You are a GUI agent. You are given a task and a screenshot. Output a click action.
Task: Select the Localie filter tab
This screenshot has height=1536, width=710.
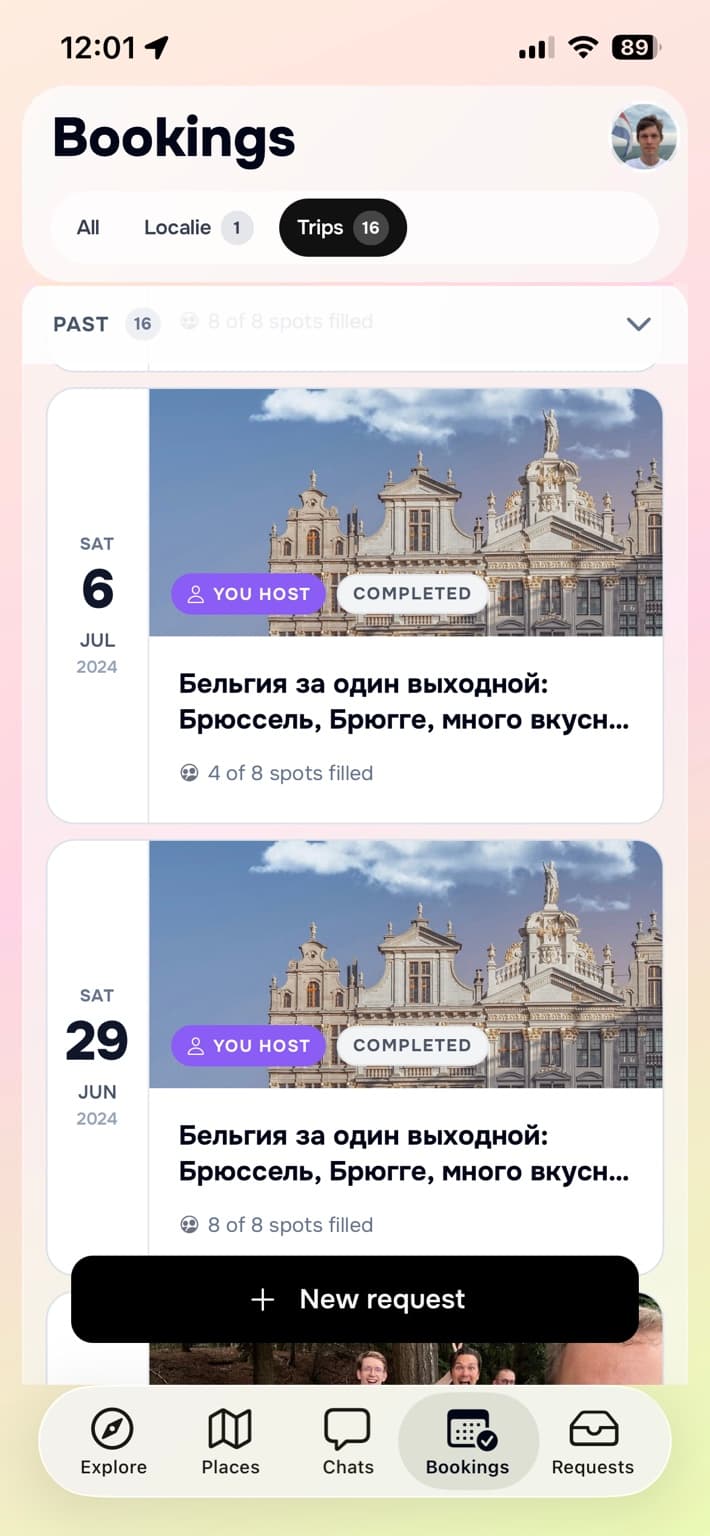[x=197, y=228]
